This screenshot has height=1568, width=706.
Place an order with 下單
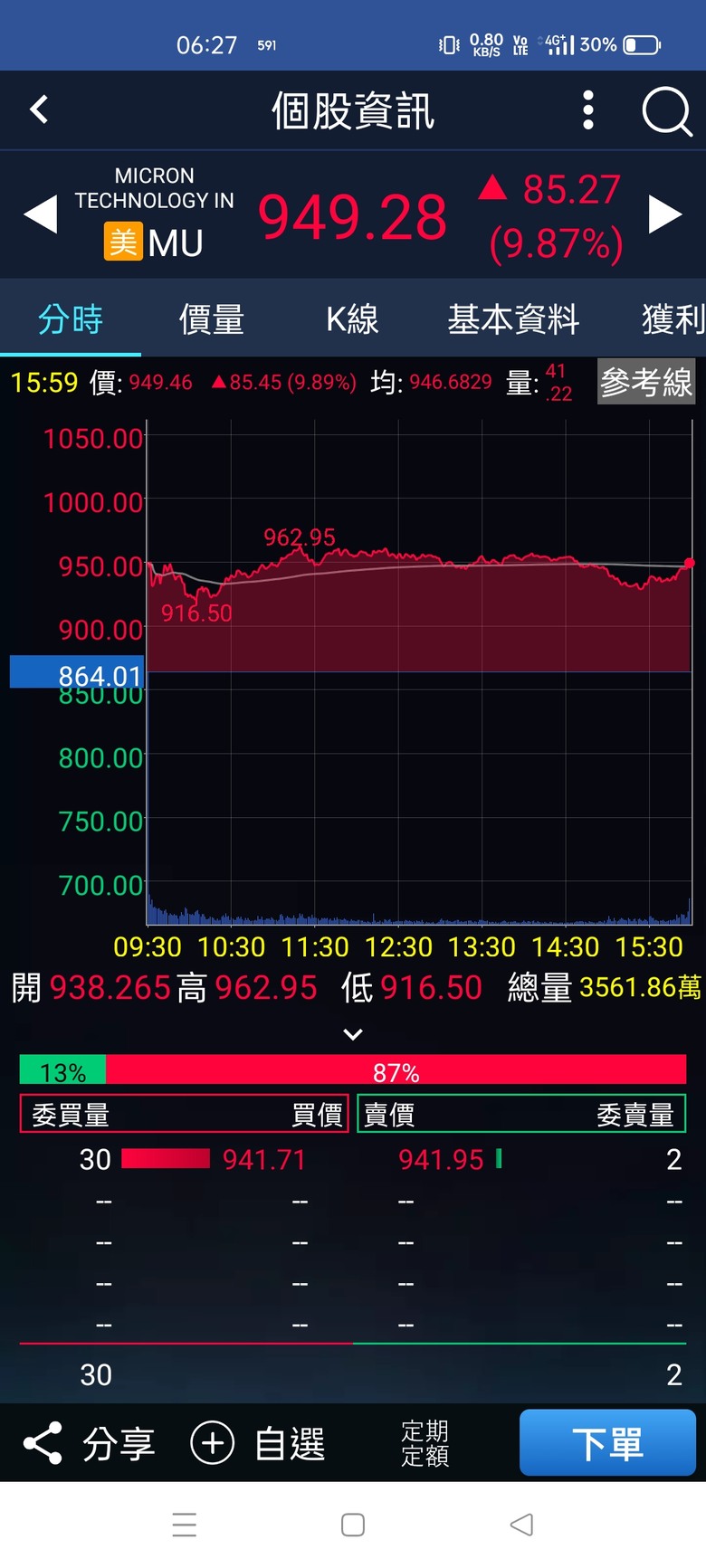(x=607, y=1443)
